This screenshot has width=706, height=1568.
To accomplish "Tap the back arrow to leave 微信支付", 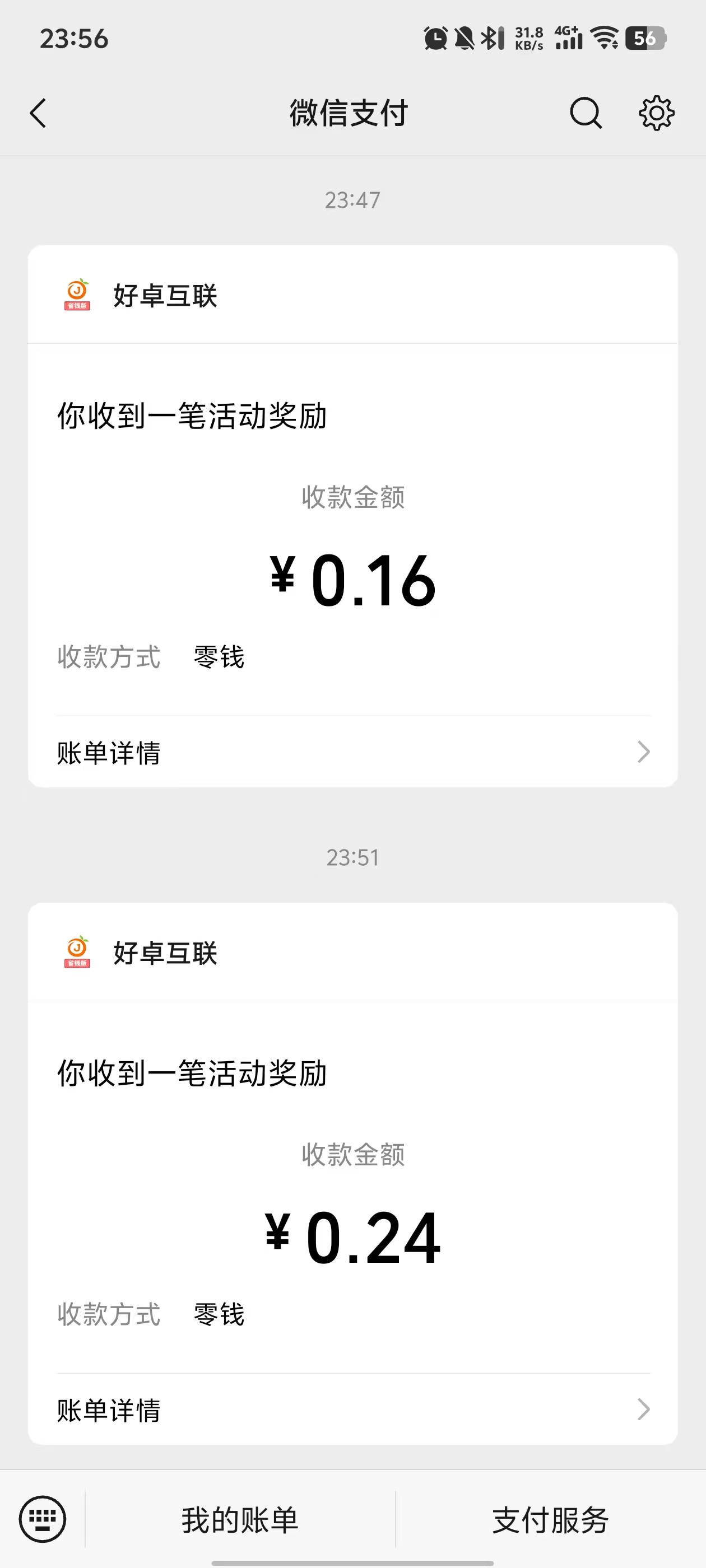I will coord(38,113).
